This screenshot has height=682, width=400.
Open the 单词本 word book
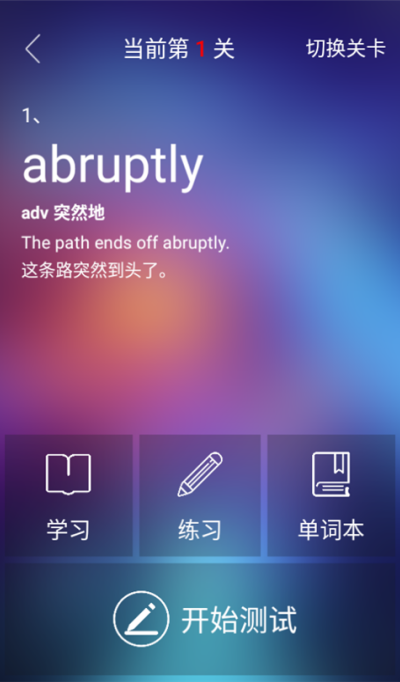(331, 495)
